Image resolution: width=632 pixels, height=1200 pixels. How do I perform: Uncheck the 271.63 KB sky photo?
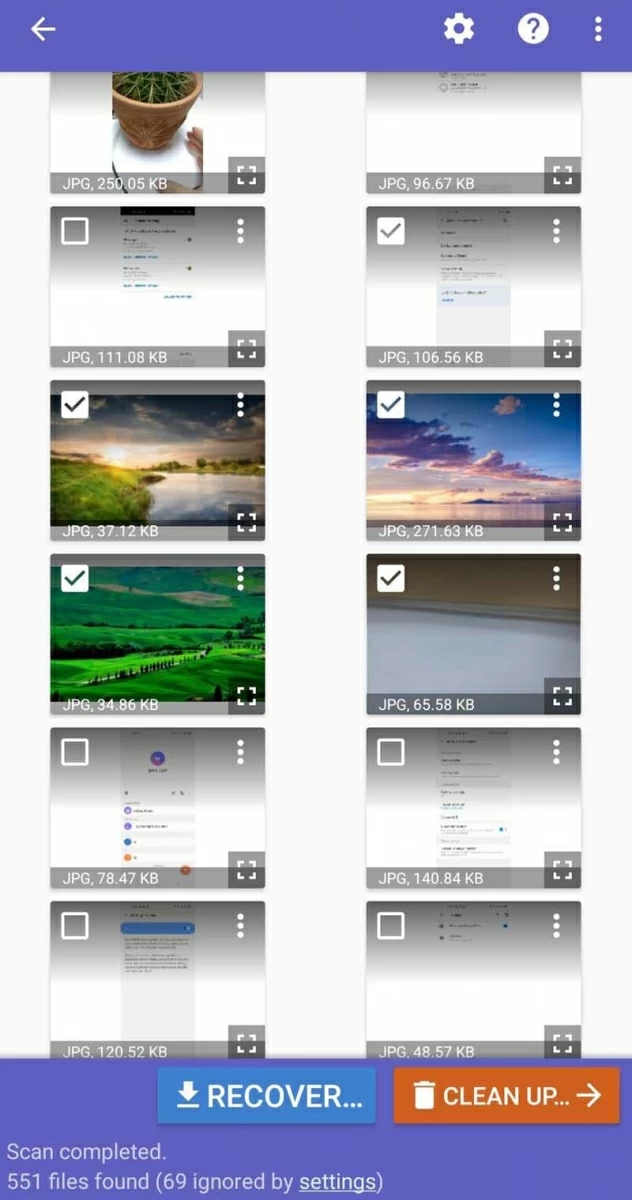click(391, 405)
